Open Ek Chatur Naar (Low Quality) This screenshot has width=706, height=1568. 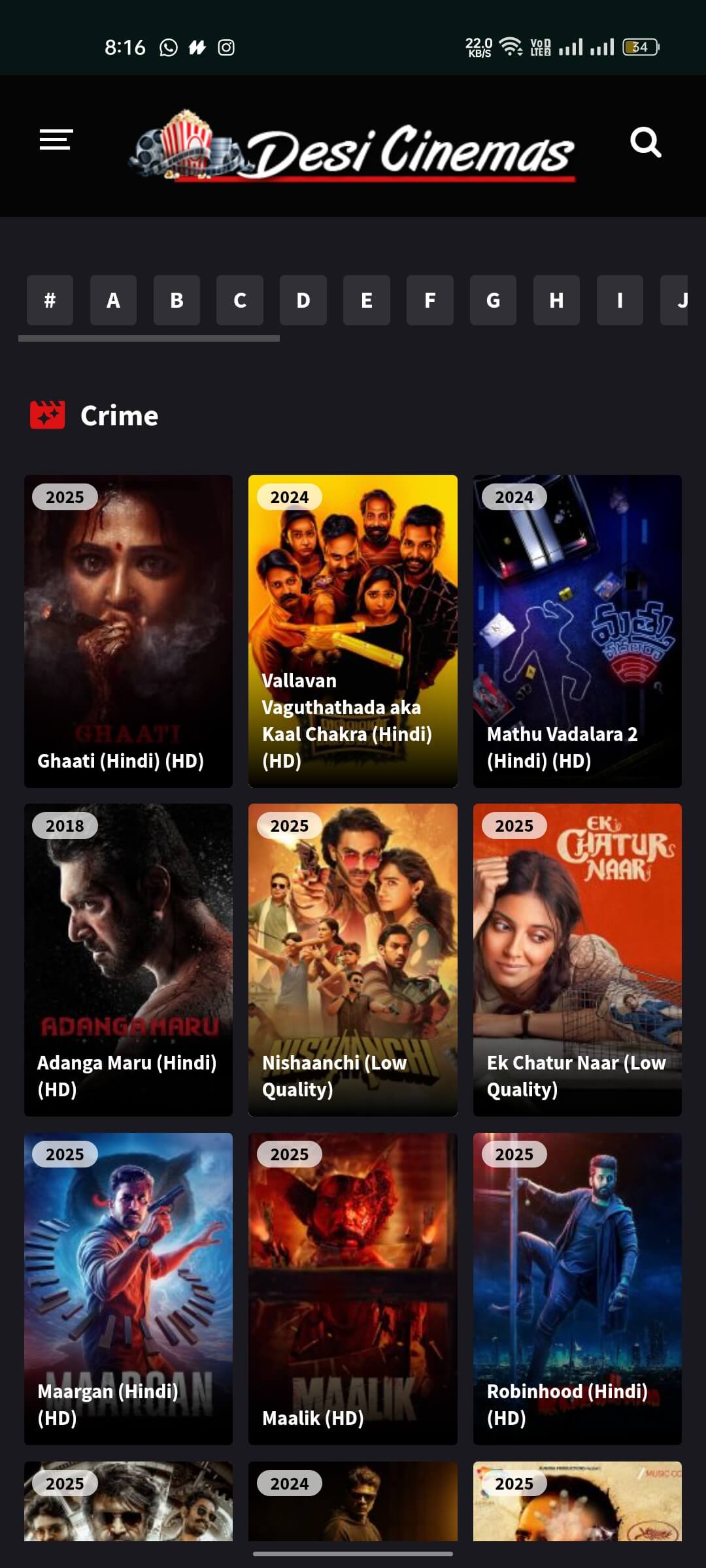(577, 959)
